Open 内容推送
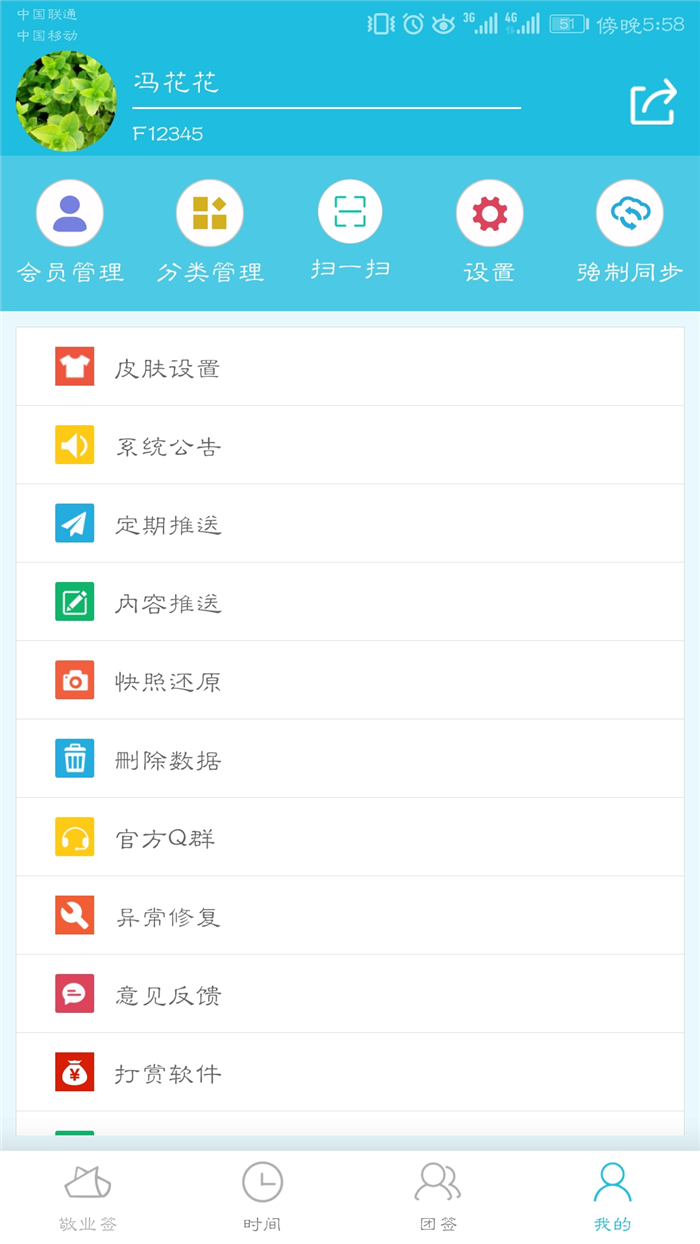 350,602
